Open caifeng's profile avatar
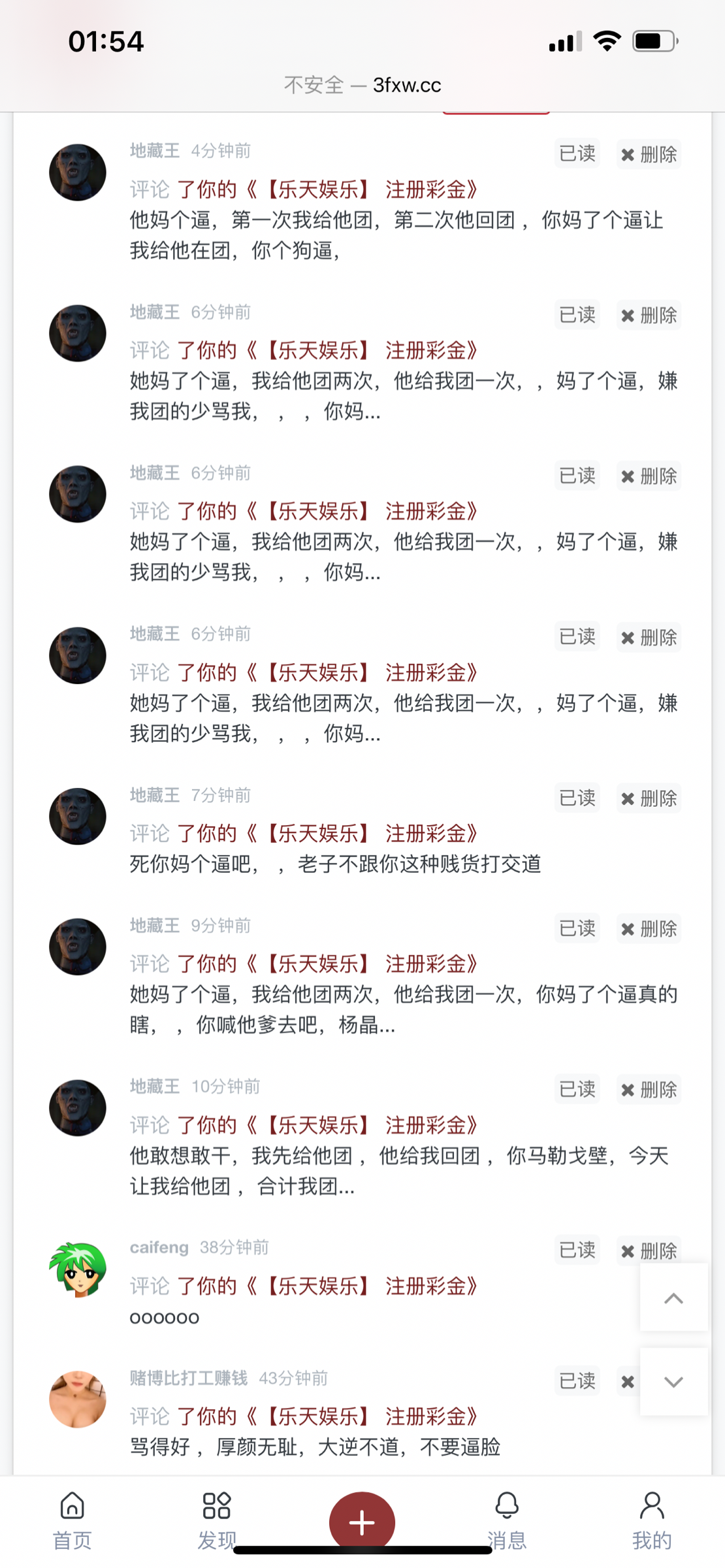Screen dimensions: 725x1568 point(78,1269)
